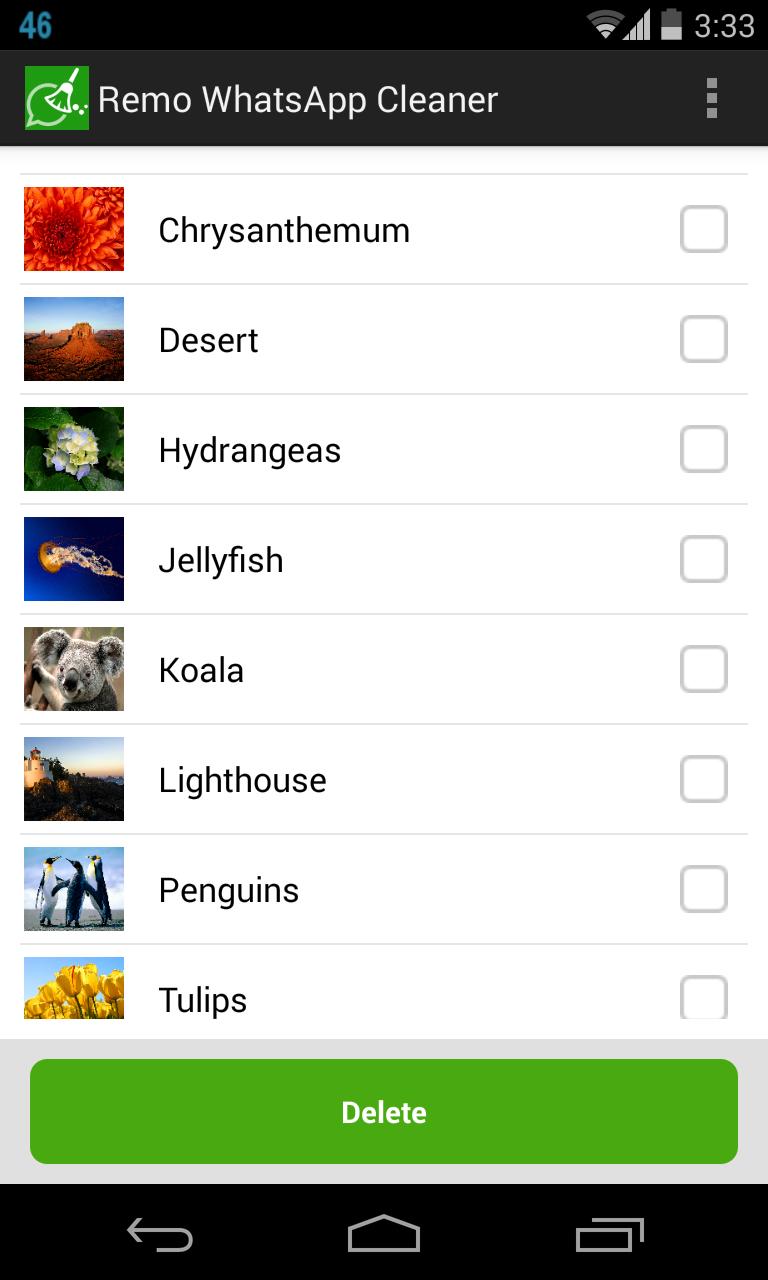Check the Lighthouse checkbox
768x1280 pixels.
[x=703, y=780]
